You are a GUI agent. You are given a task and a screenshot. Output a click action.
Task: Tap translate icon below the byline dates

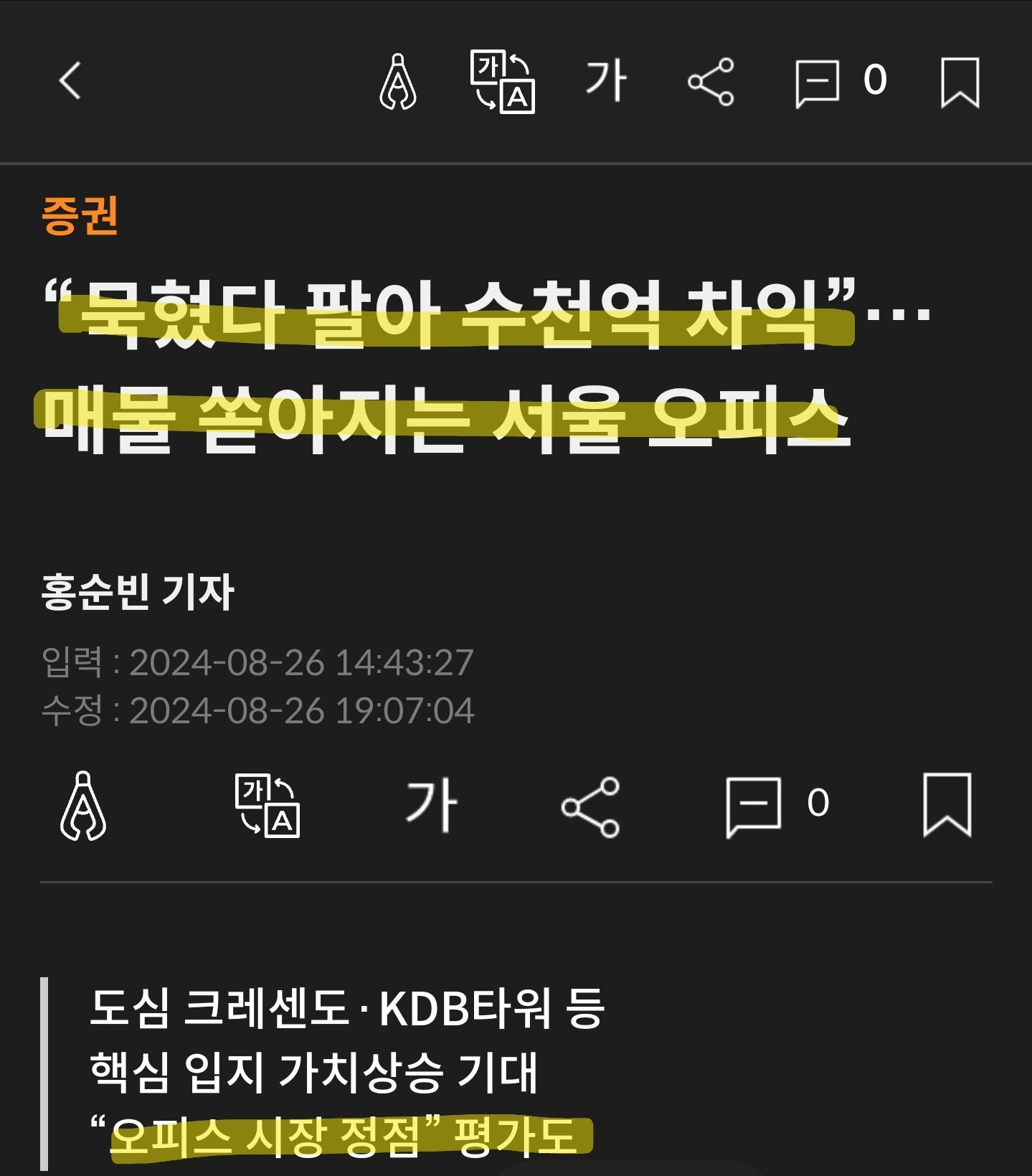268,806
